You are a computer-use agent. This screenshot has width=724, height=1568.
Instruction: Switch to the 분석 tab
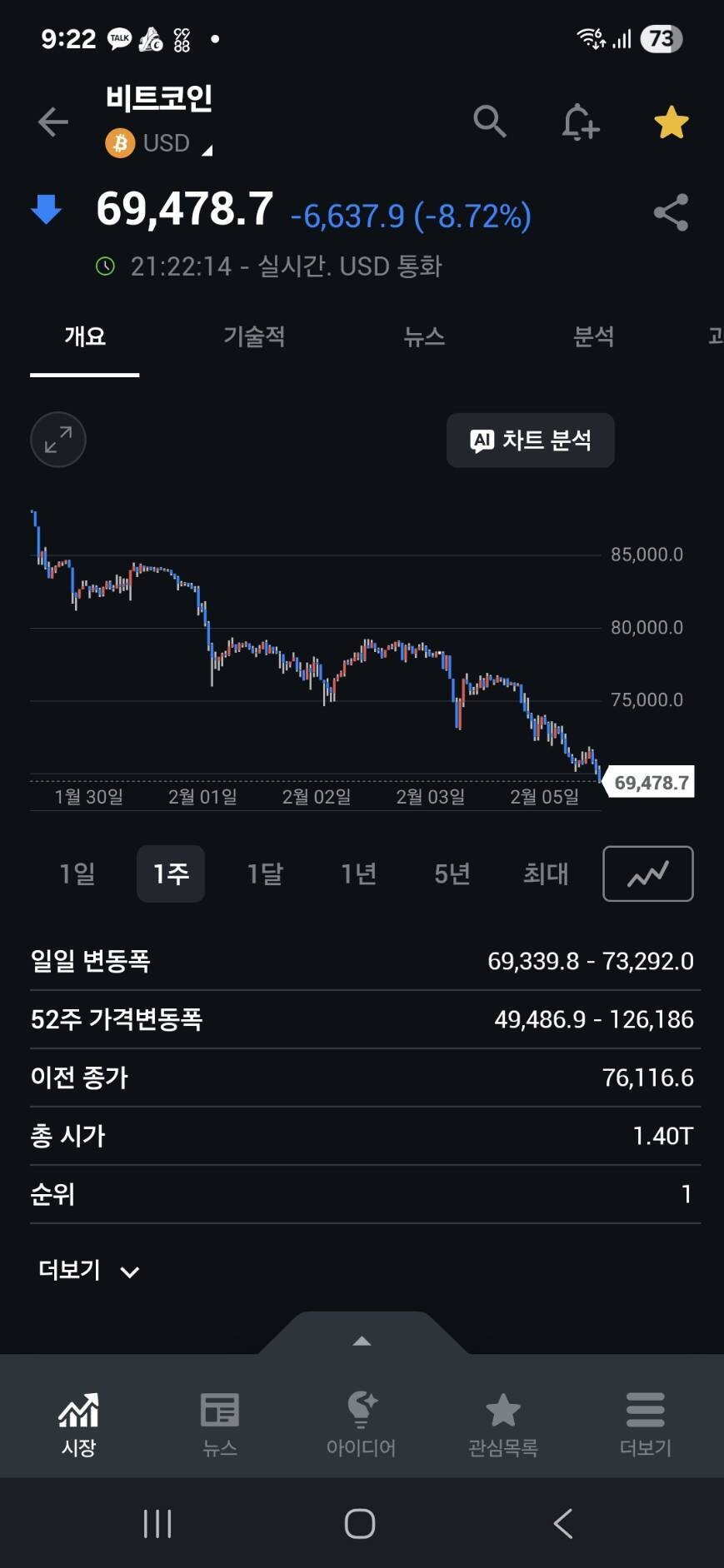[x=594, y=336]
